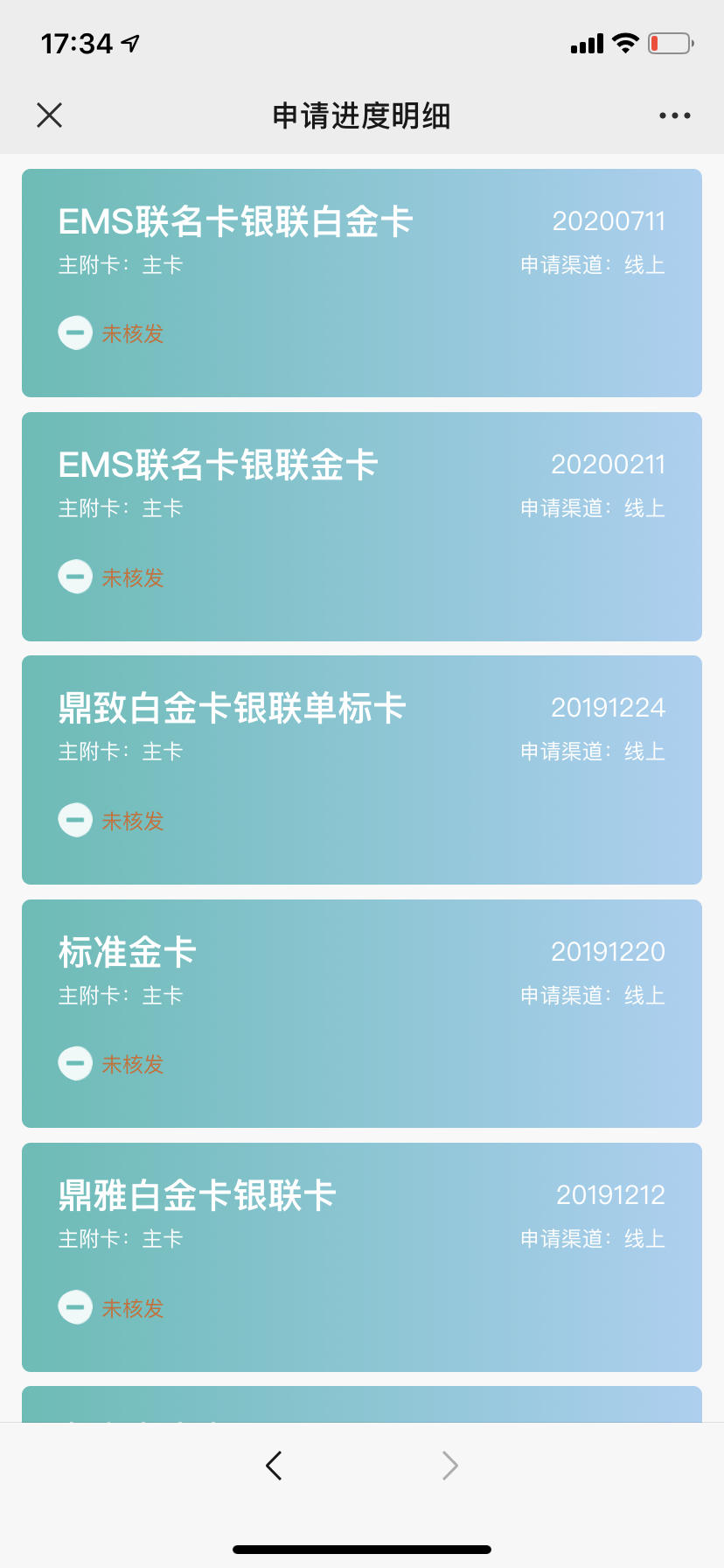Open the 鼎雅白金卡银联卡 application card
The image size is (724, 1568).
click(362, 1257)
